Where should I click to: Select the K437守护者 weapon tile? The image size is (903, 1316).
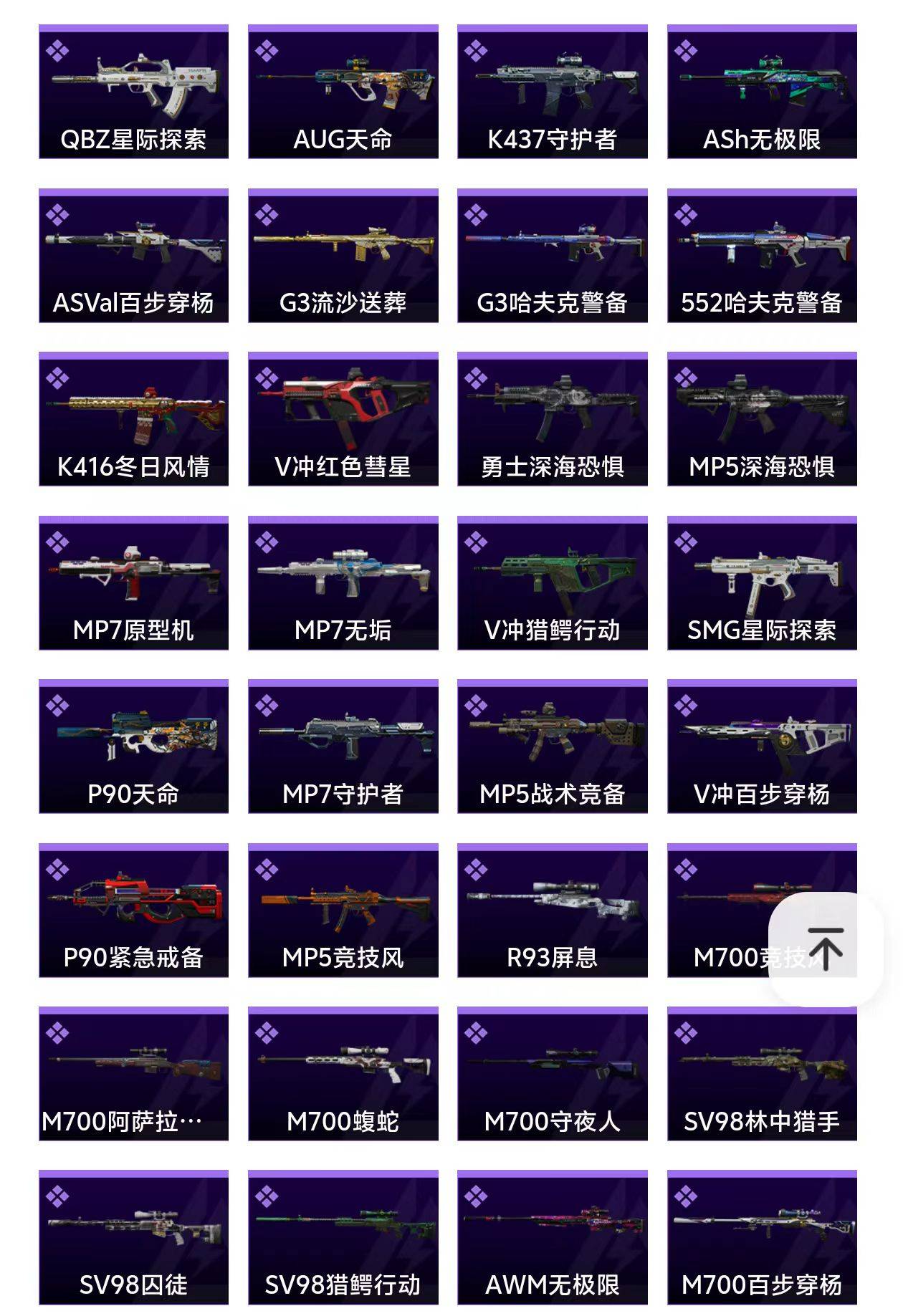coord(552,92)
